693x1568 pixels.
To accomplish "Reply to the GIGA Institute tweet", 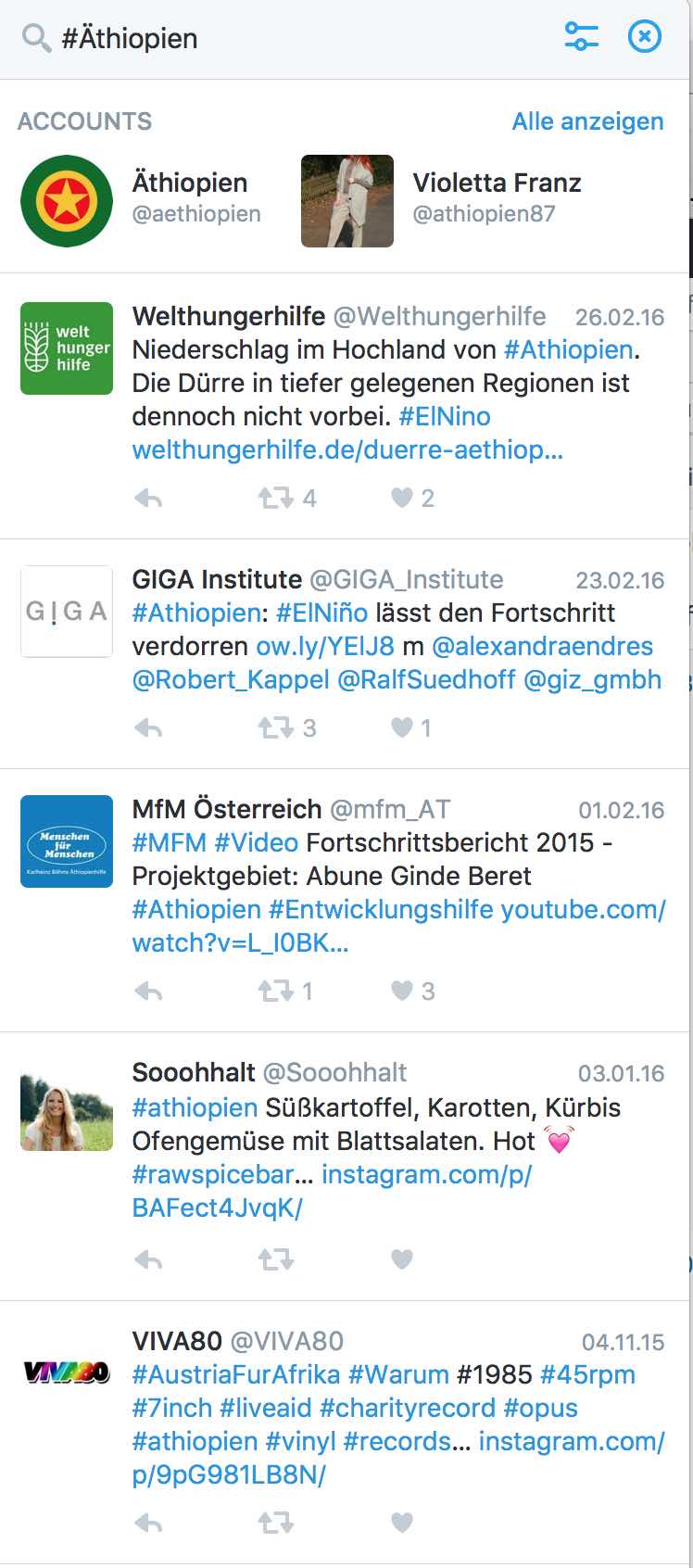I will (148, 728).
